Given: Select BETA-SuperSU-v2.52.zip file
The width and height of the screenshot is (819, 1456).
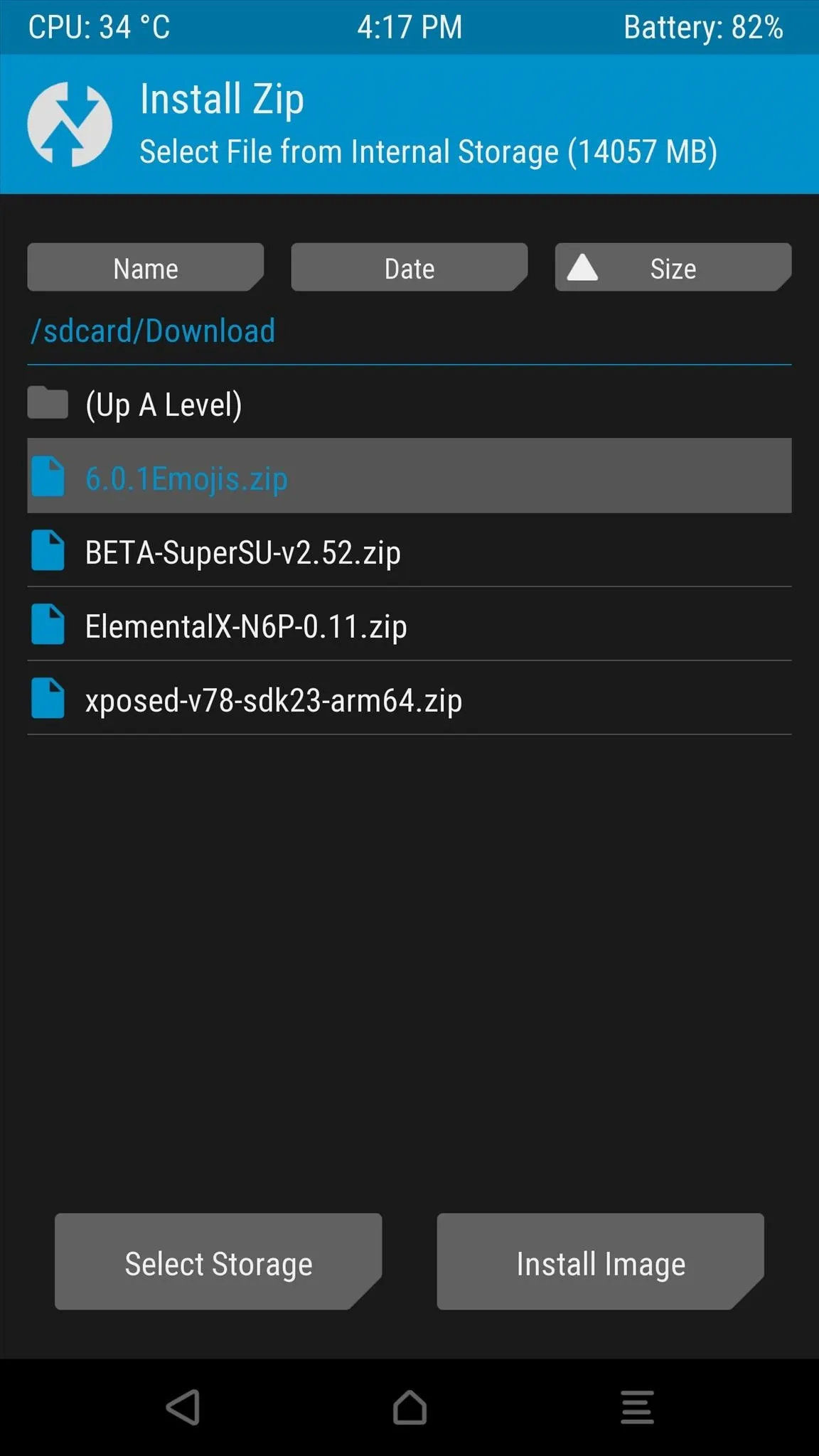Looking at the screenshot, I should (x=409, y=551).
